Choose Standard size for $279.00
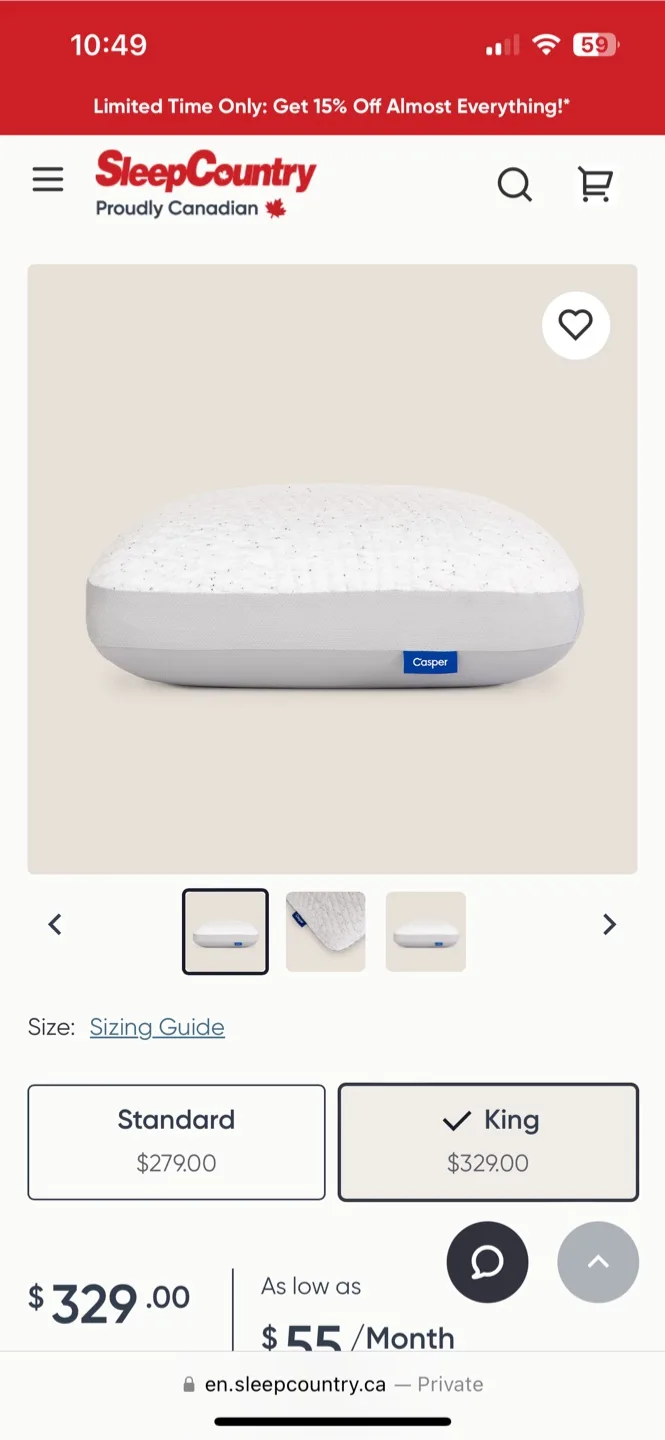665x1440 pixels. coord(176,1141)
